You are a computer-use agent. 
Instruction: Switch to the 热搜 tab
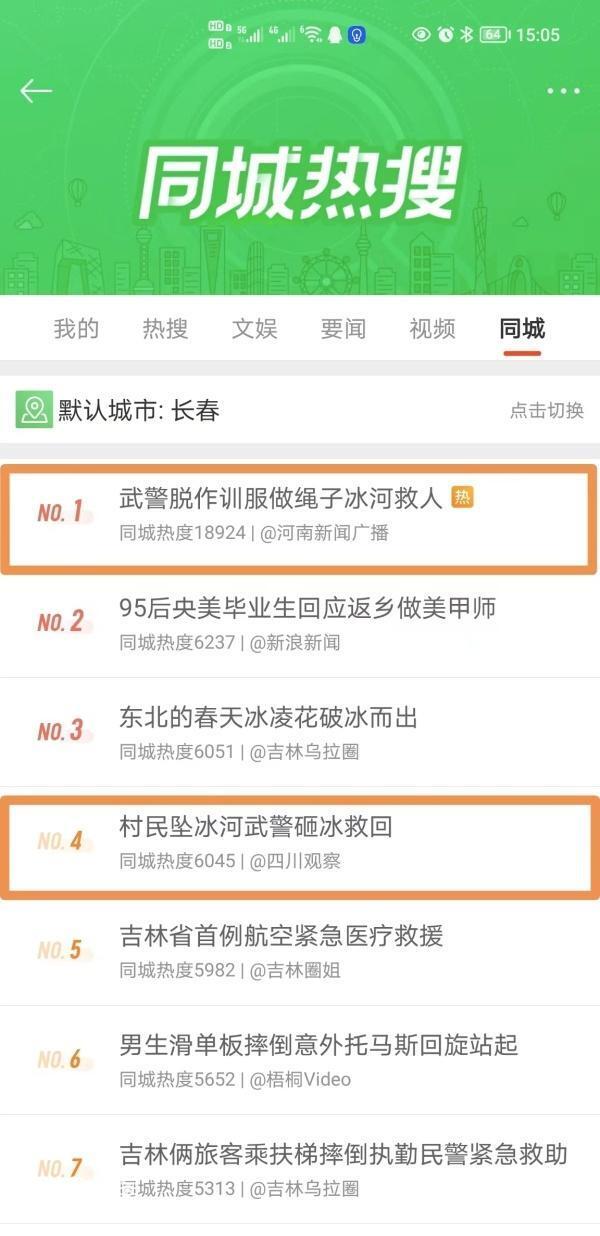coord(165,329)
